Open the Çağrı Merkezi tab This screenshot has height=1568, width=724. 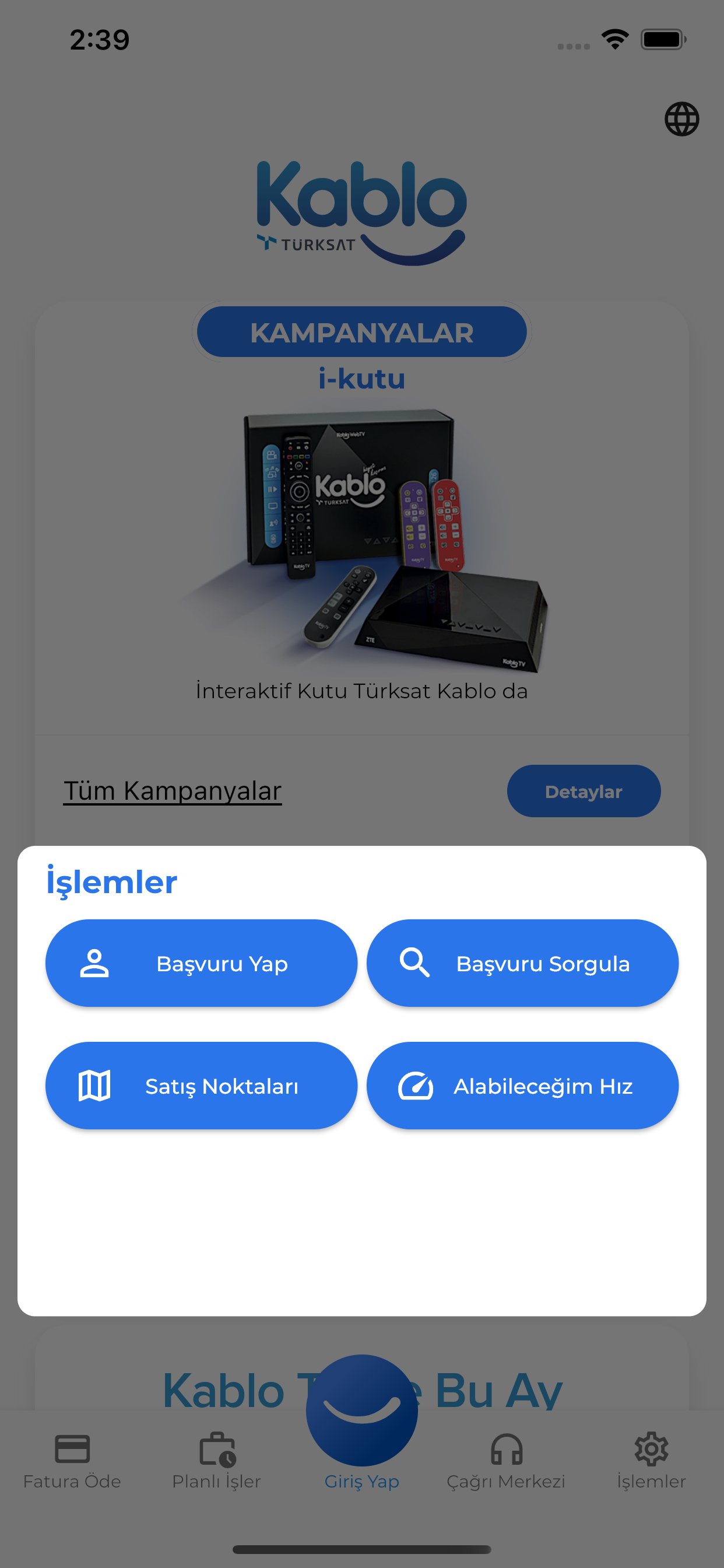pyautogui.click(x=505, y=1461)
